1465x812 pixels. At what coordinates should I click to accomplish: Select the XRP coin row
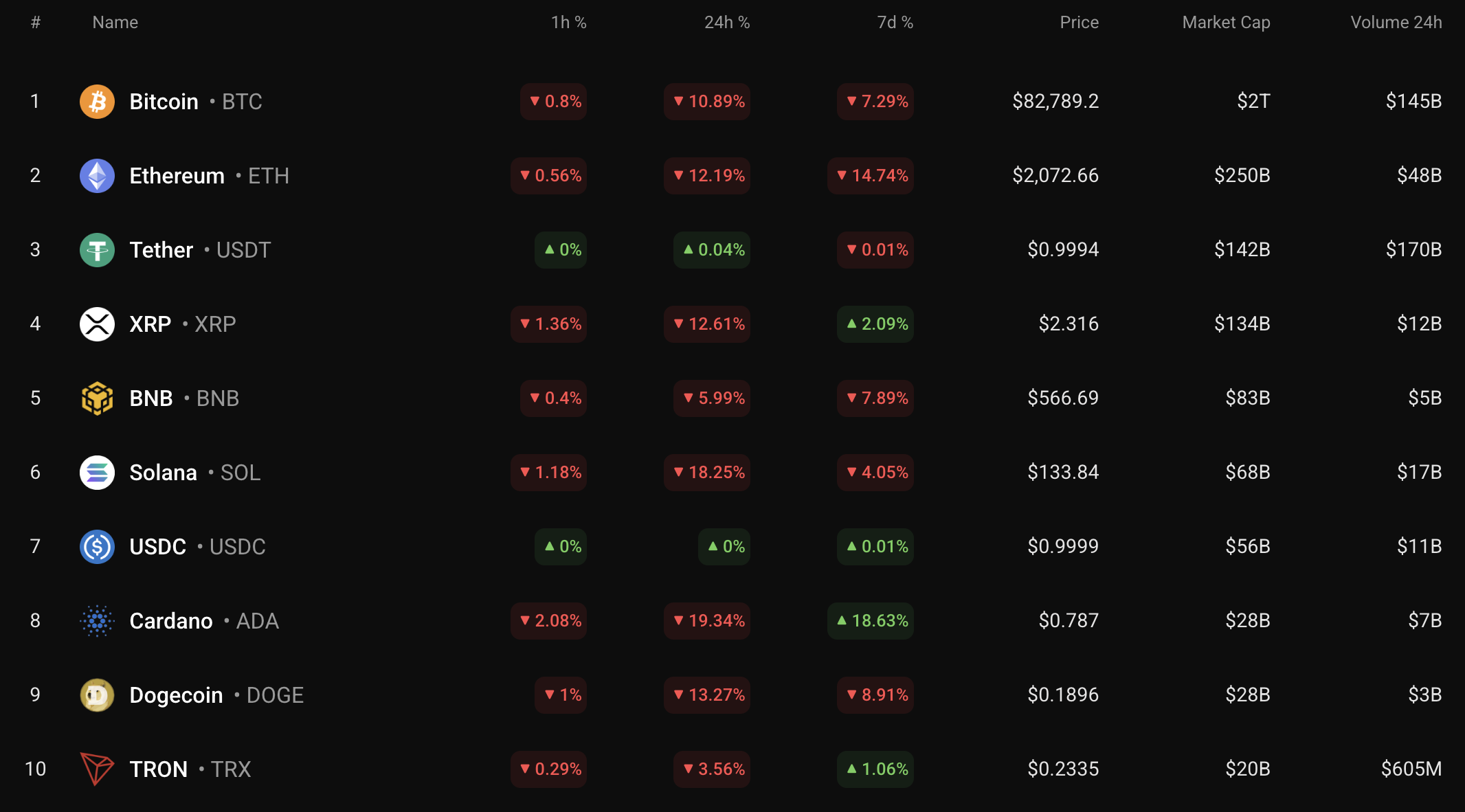click(150, 324)
